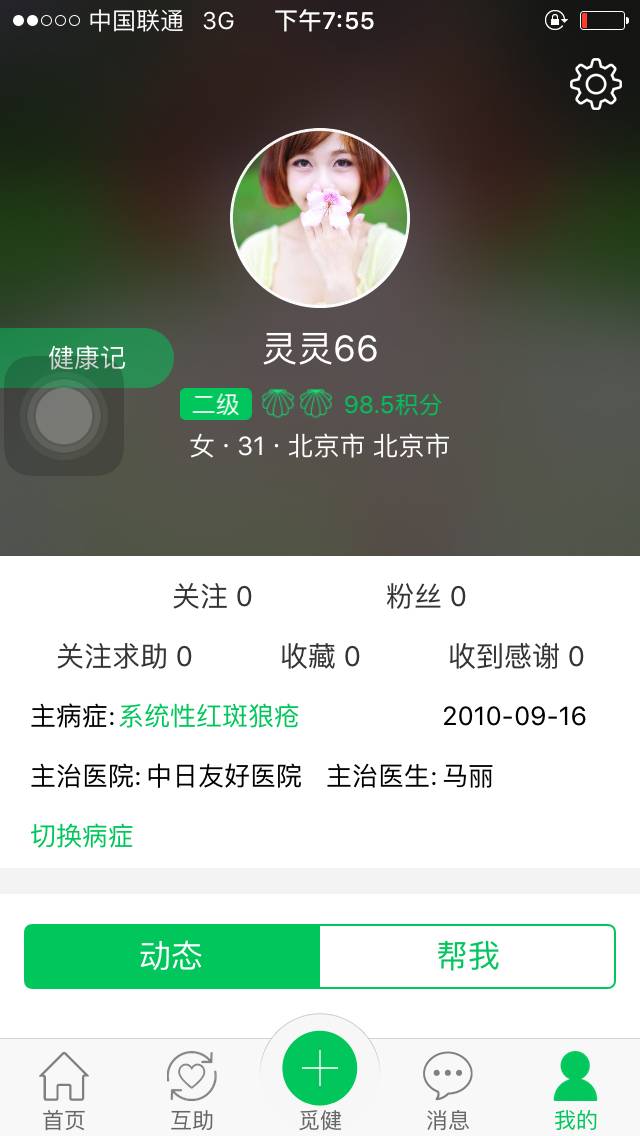Screen dimensions: 640x1136
Task: Tap the AssistiveTouch floating button
Action: (64, 415)
